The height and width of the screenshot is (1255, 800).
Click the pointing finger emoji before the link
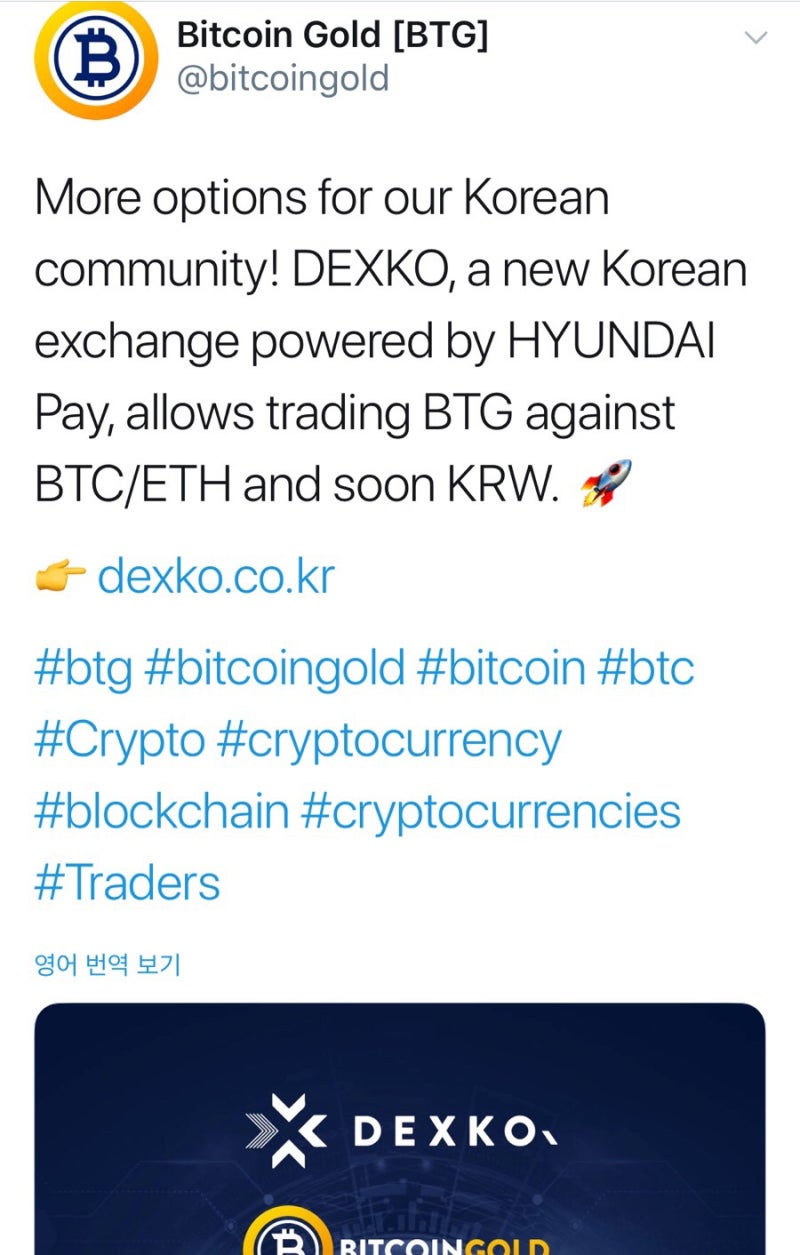coord(58,574)
